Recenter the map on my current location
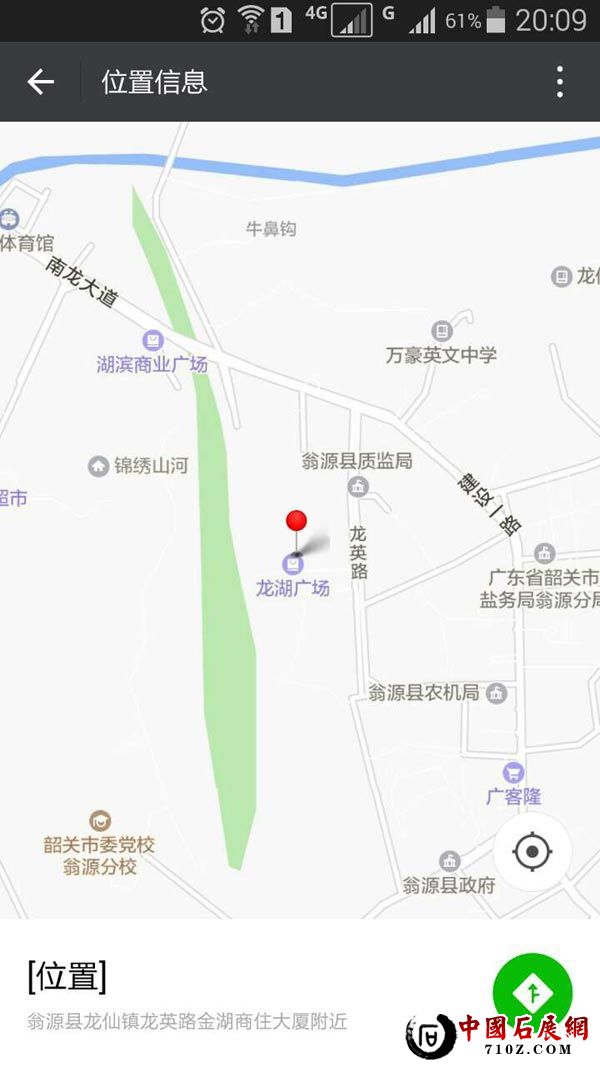The height and width of the screenshot is (1067, 600). coord(532,852)
